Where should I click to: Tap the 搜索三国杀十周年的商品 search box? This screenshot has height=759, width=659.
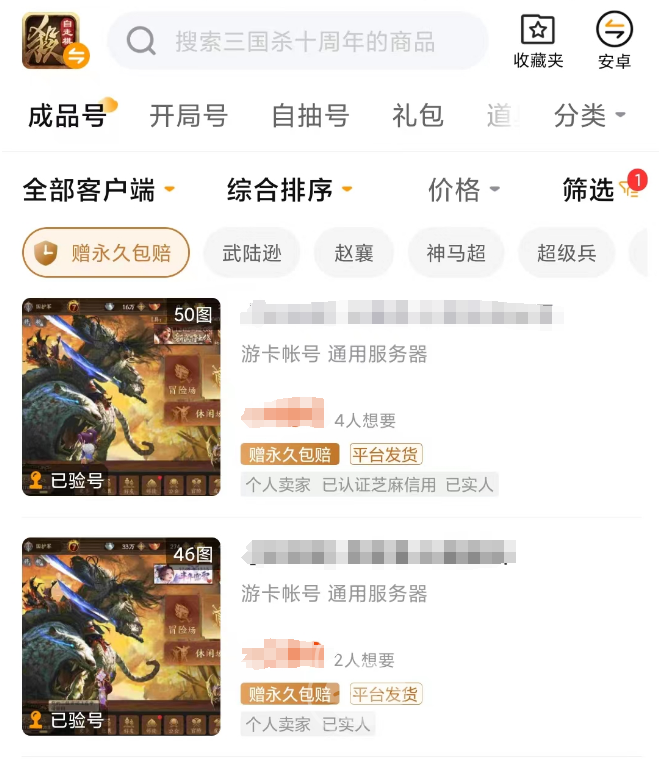click(300, 41)
